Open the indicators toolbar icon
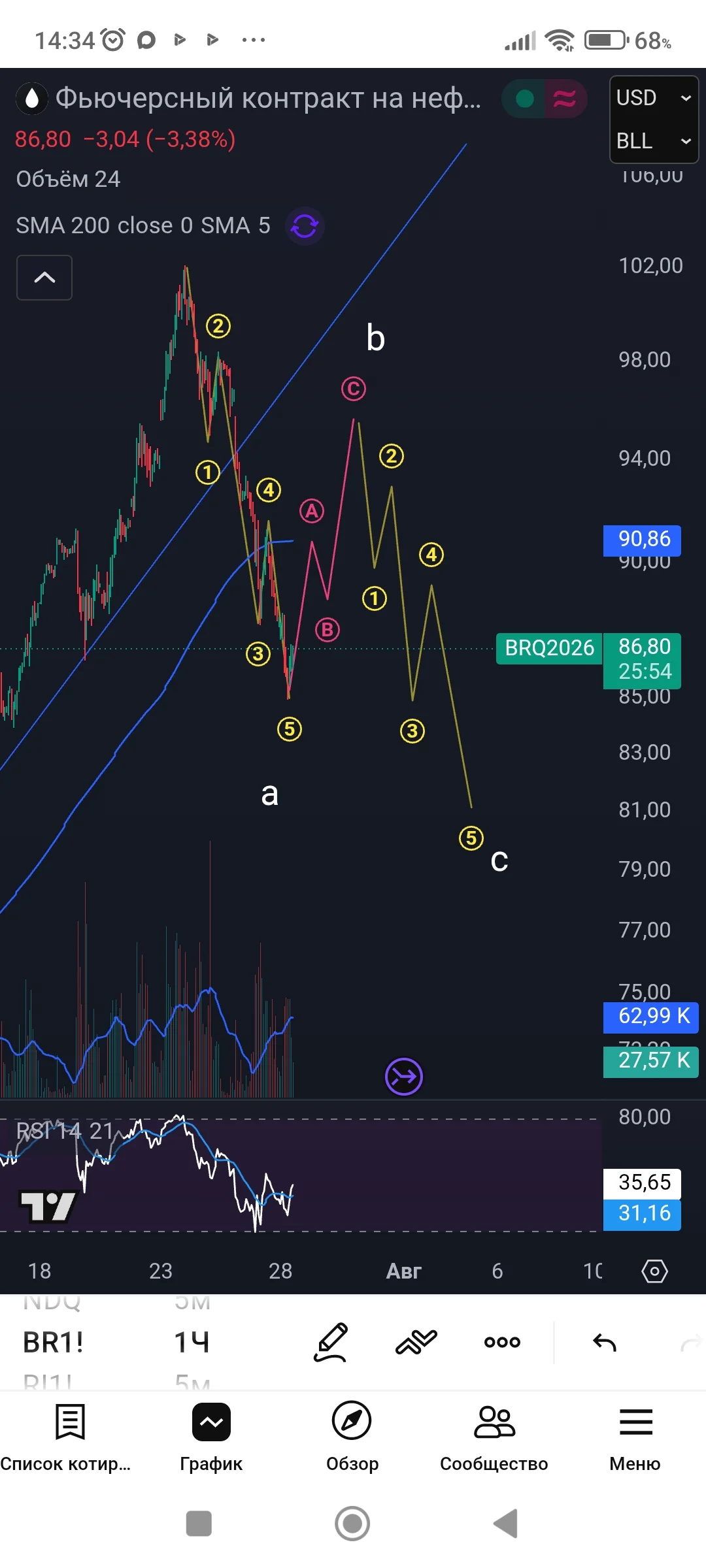This screenshot has height=1568, width=706. [416, 1343]
